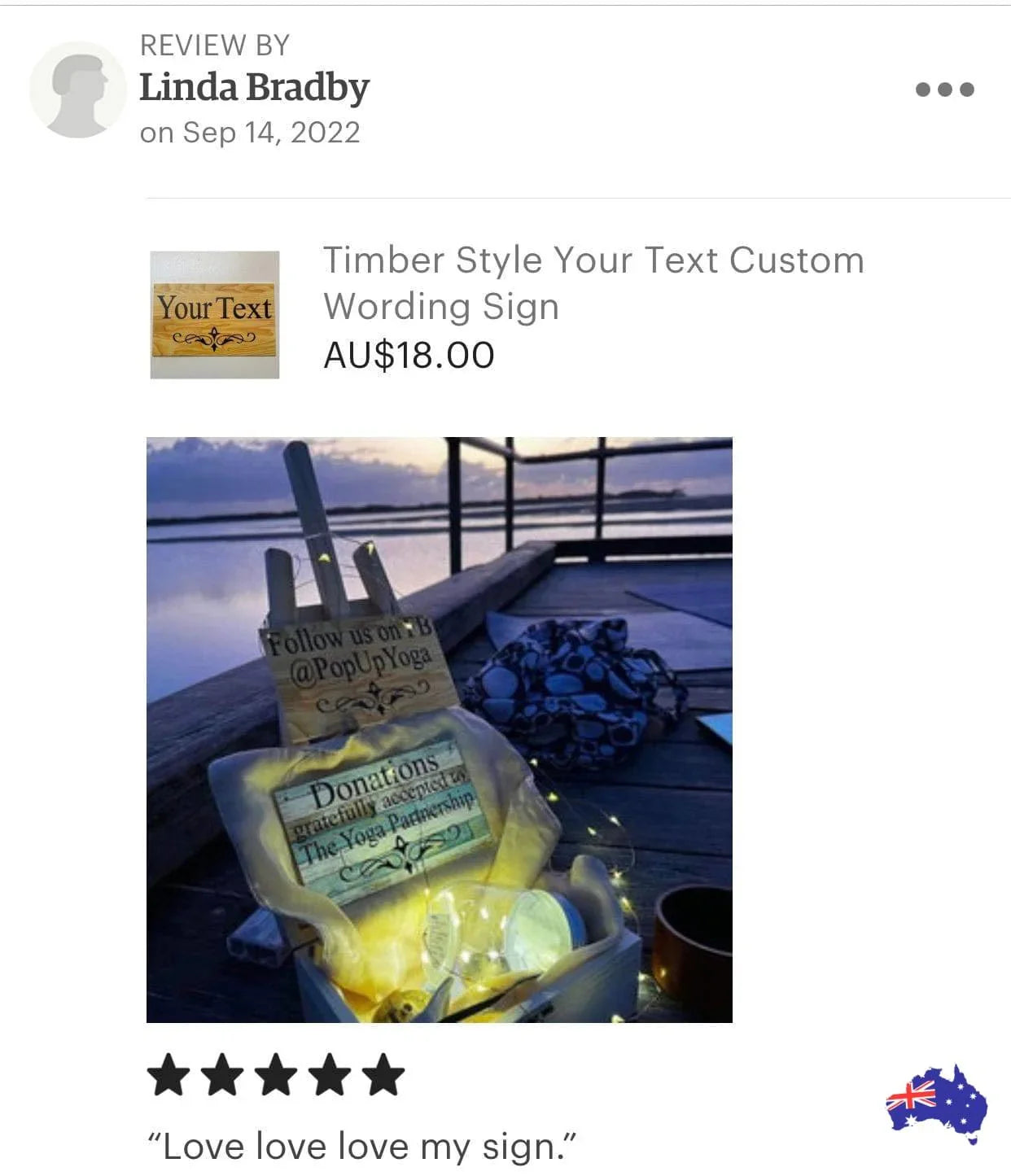Screen dimensions: 1011x1176
Task: View Linda Bradby's reviewer profile
Action: click(254, 88)
